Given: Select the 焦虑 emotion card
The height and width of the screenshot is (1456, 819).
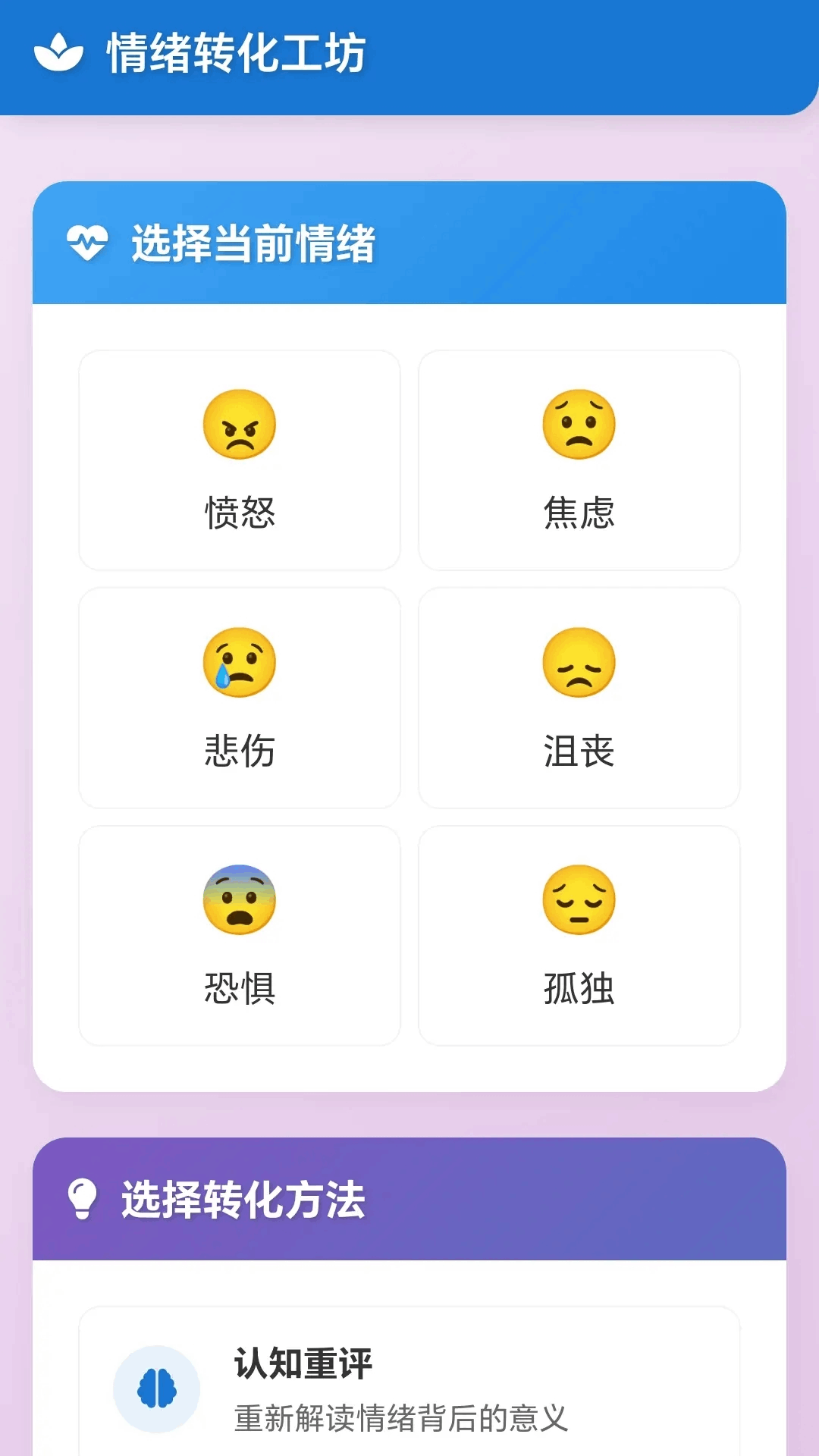Looking at the screenshot, I should click(x=579, y=459).
